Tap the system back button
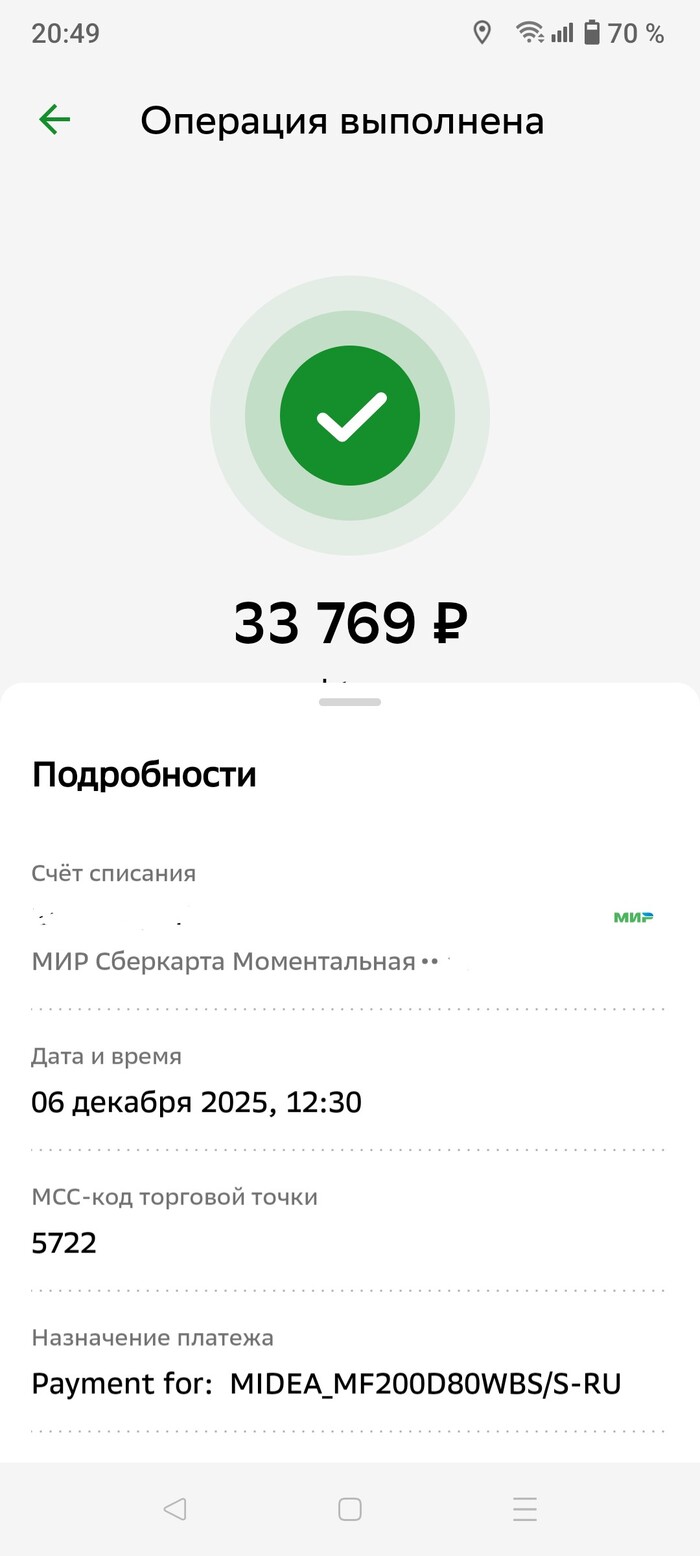 (x=175, y=1509)
